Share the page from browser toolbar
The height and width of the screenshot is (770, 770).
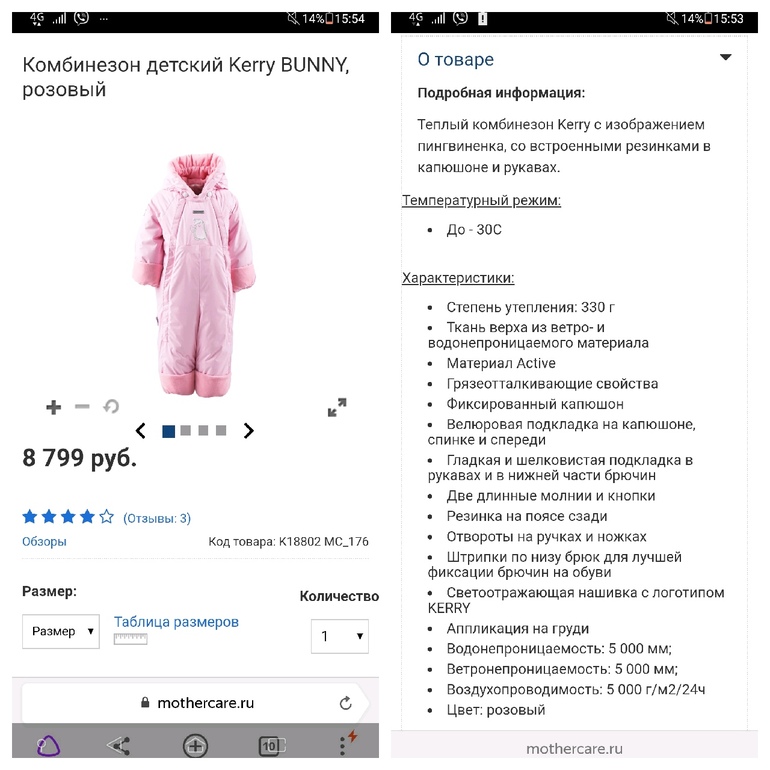point(119,745)
